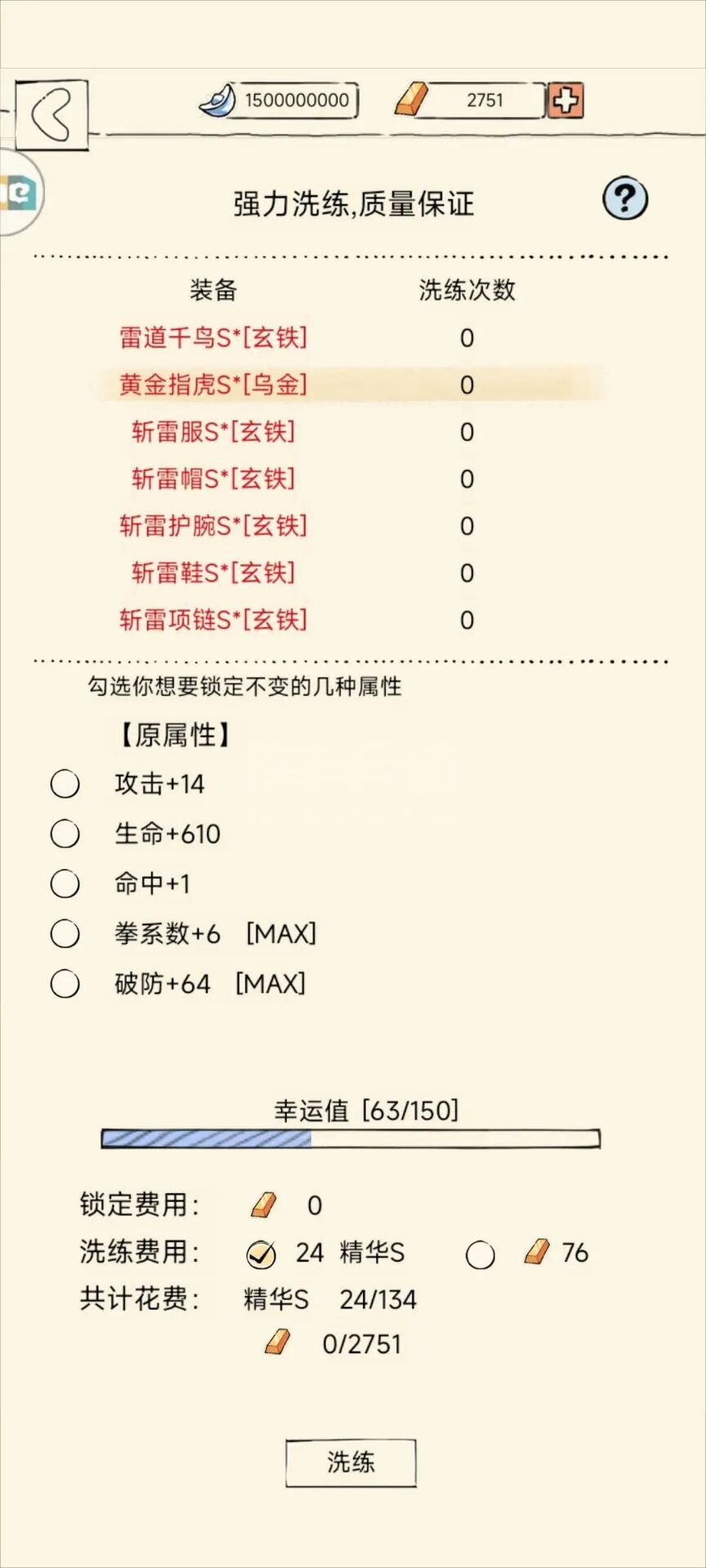Image resolution: width=706 pixels, height=1568 pixels.
Task: Choose 76 gold bars as refining cost
Action: tap(480, 1254)
